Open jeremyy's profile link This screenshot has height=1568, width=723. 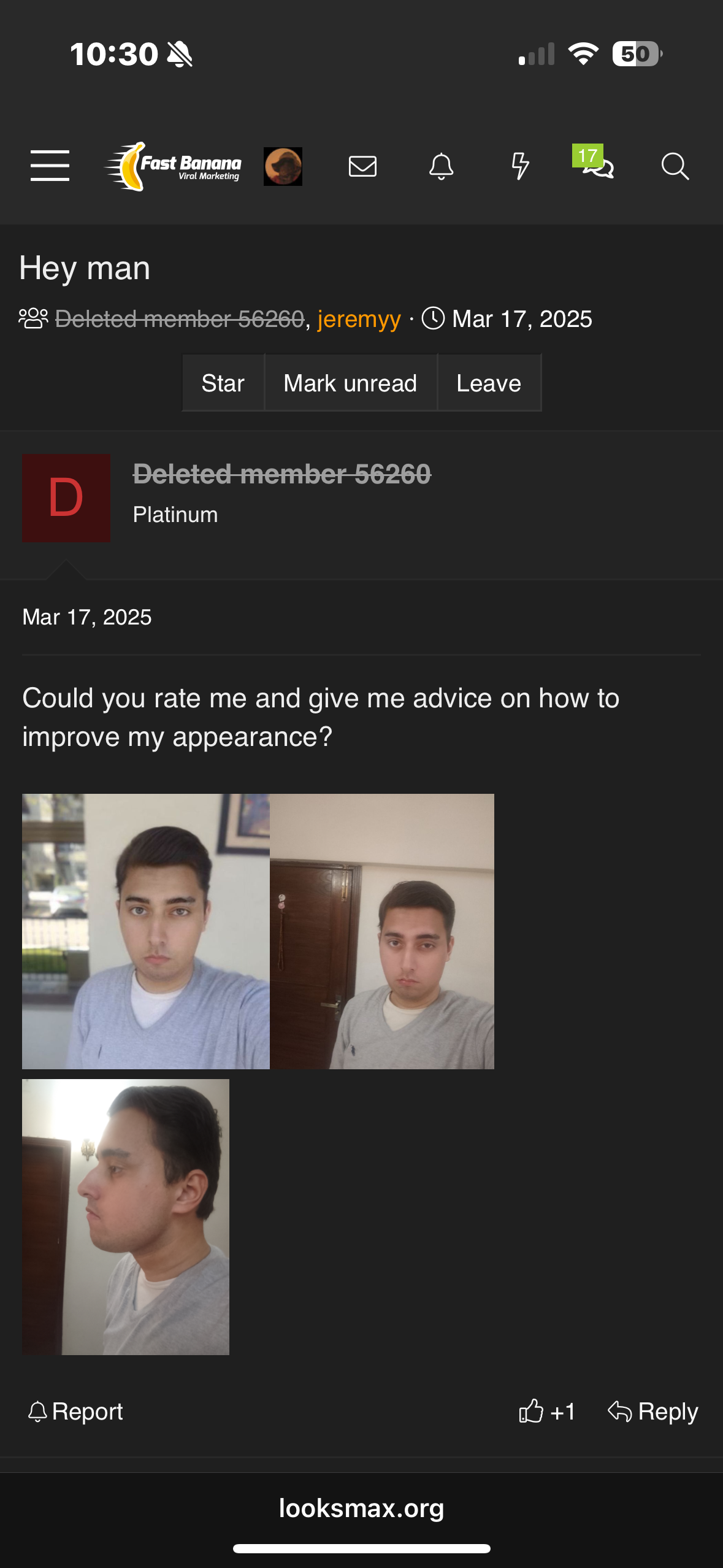359,319
